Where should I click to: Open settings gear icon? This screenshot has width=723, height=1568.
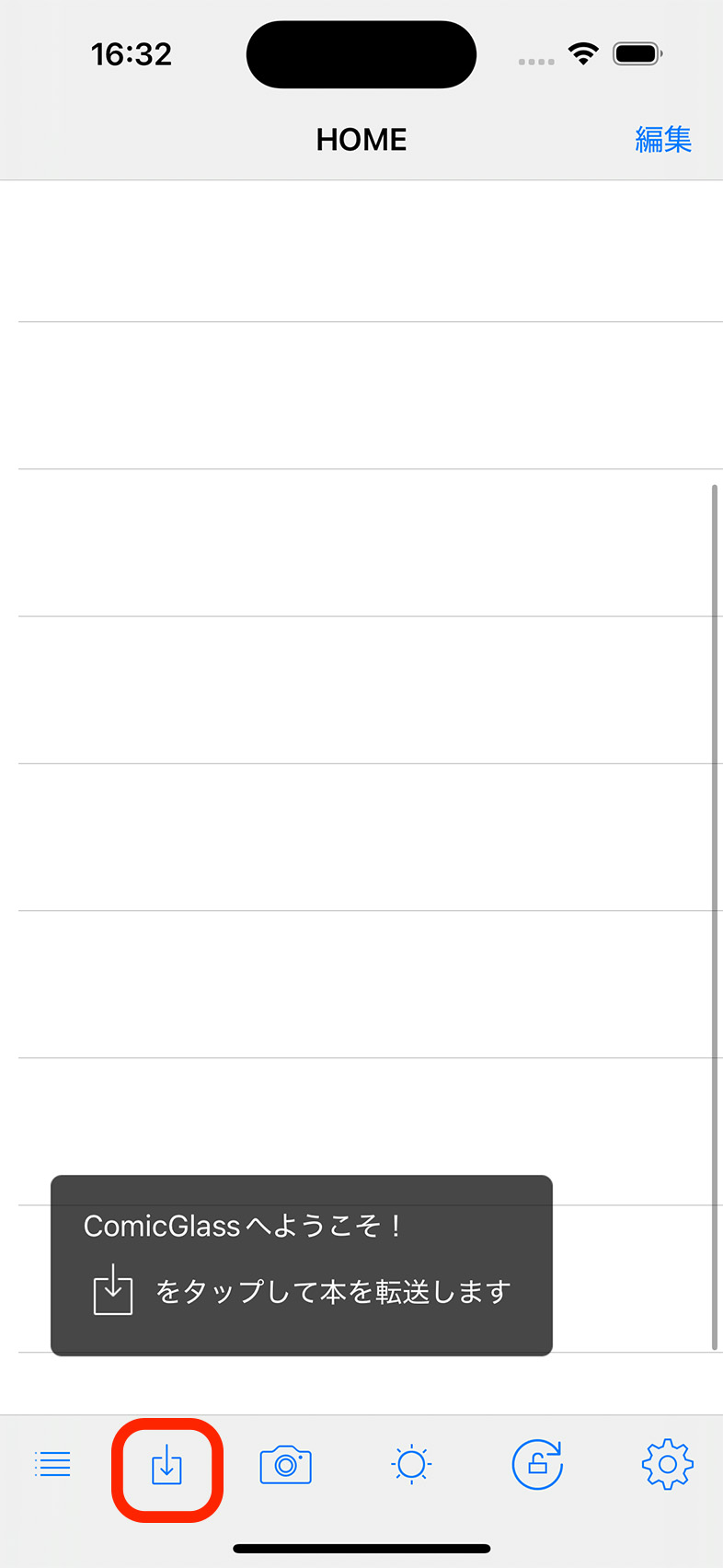tap(667, 1464)
